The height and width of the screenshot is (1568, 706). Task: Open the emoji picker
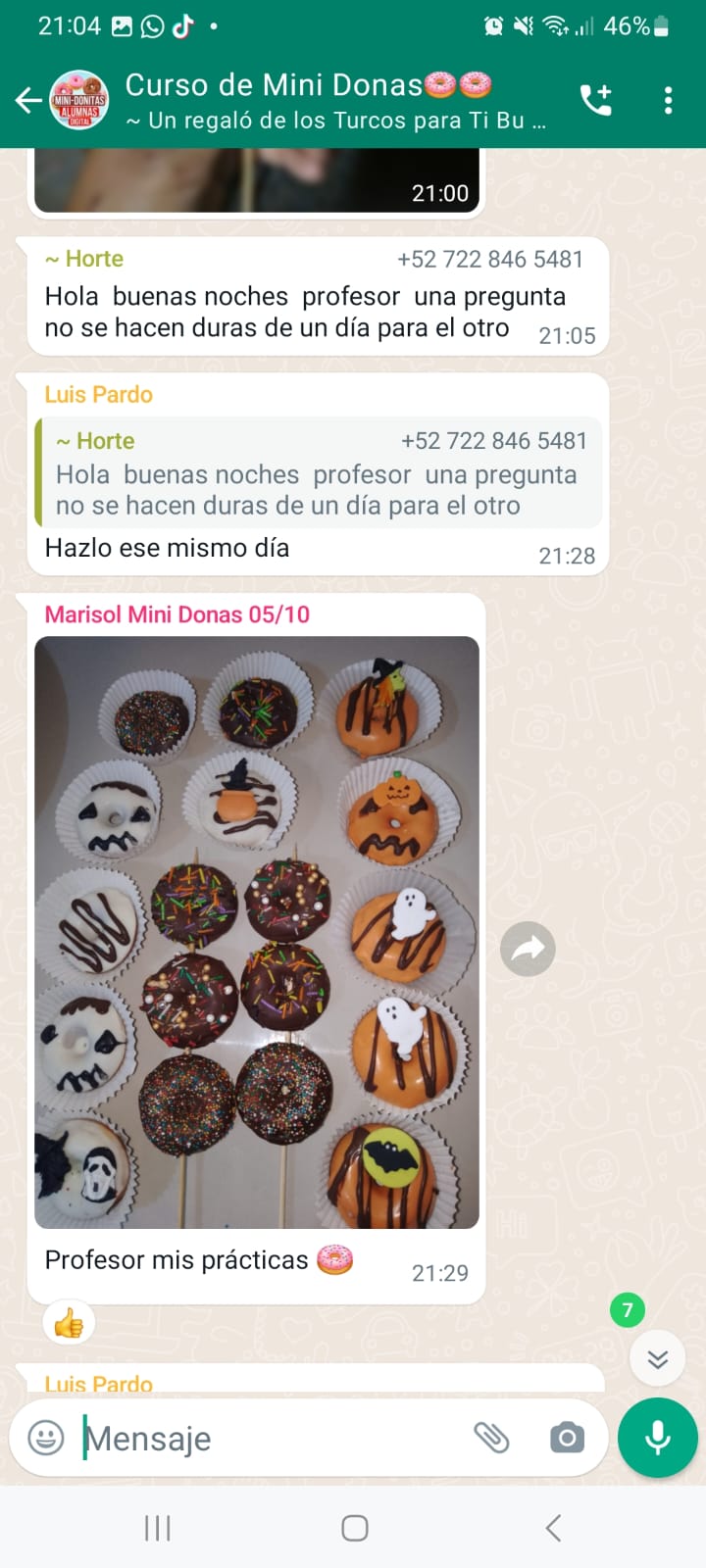point(46,1438)
